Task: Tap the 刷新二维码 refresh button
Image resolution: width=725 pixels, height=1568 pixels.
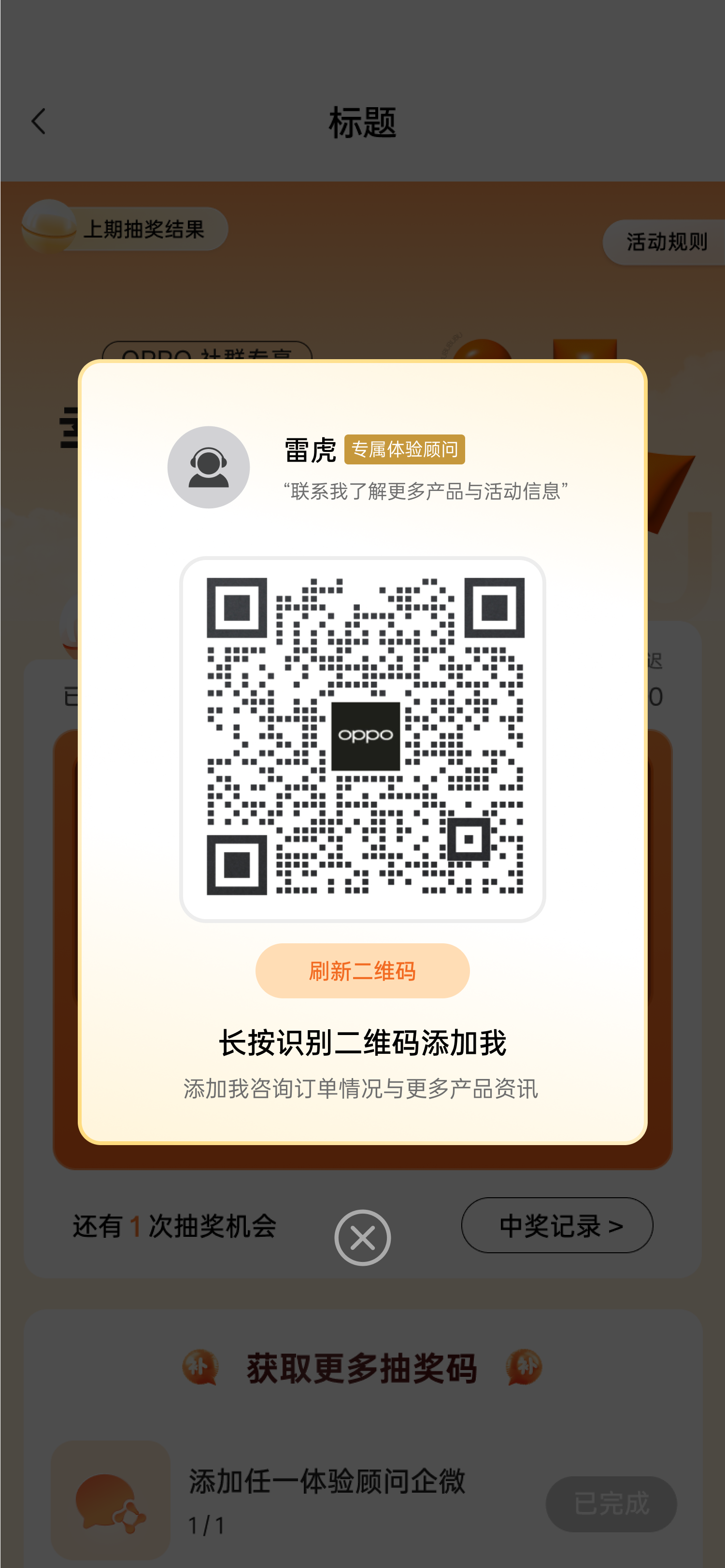Action: 362,970
